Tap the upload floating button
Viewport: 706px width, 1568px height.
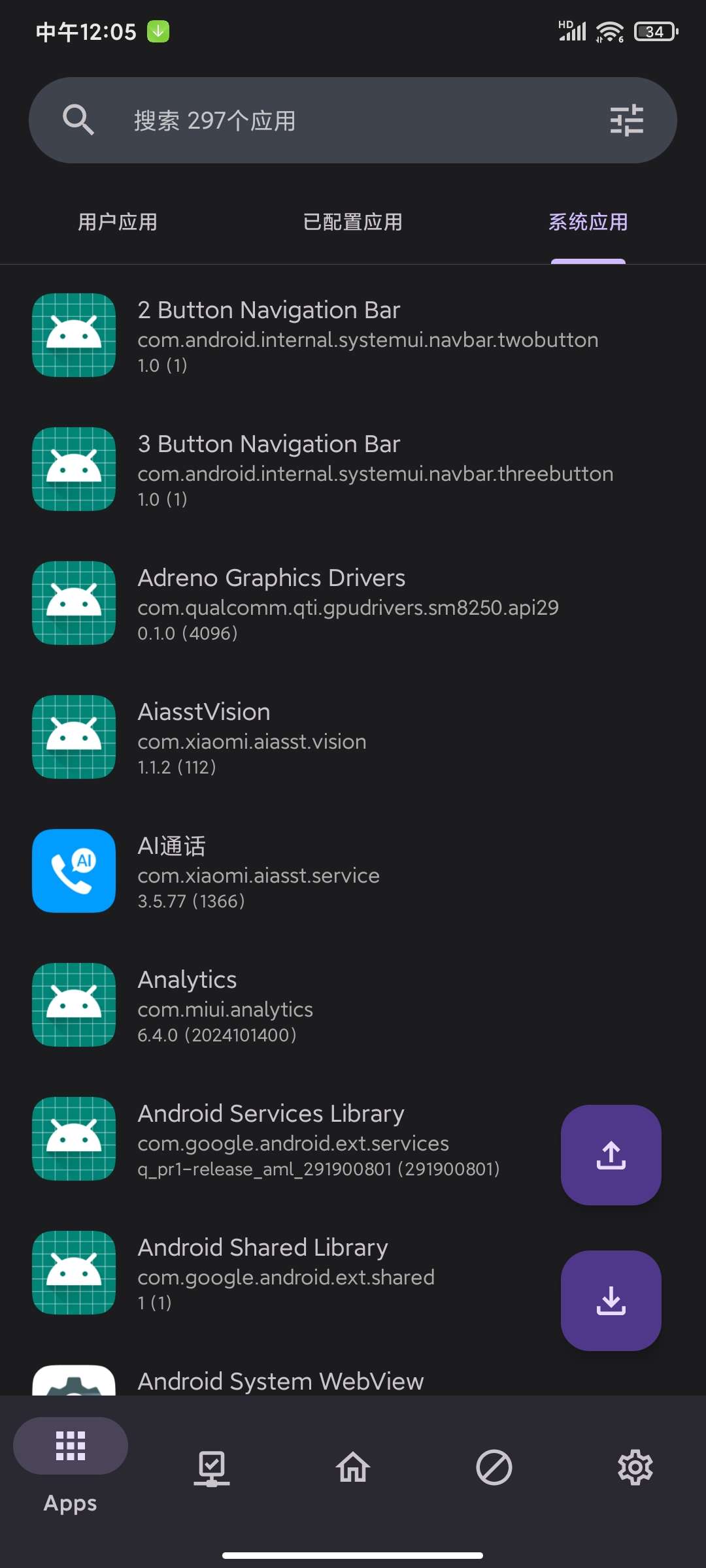[x=611, y=1154]
